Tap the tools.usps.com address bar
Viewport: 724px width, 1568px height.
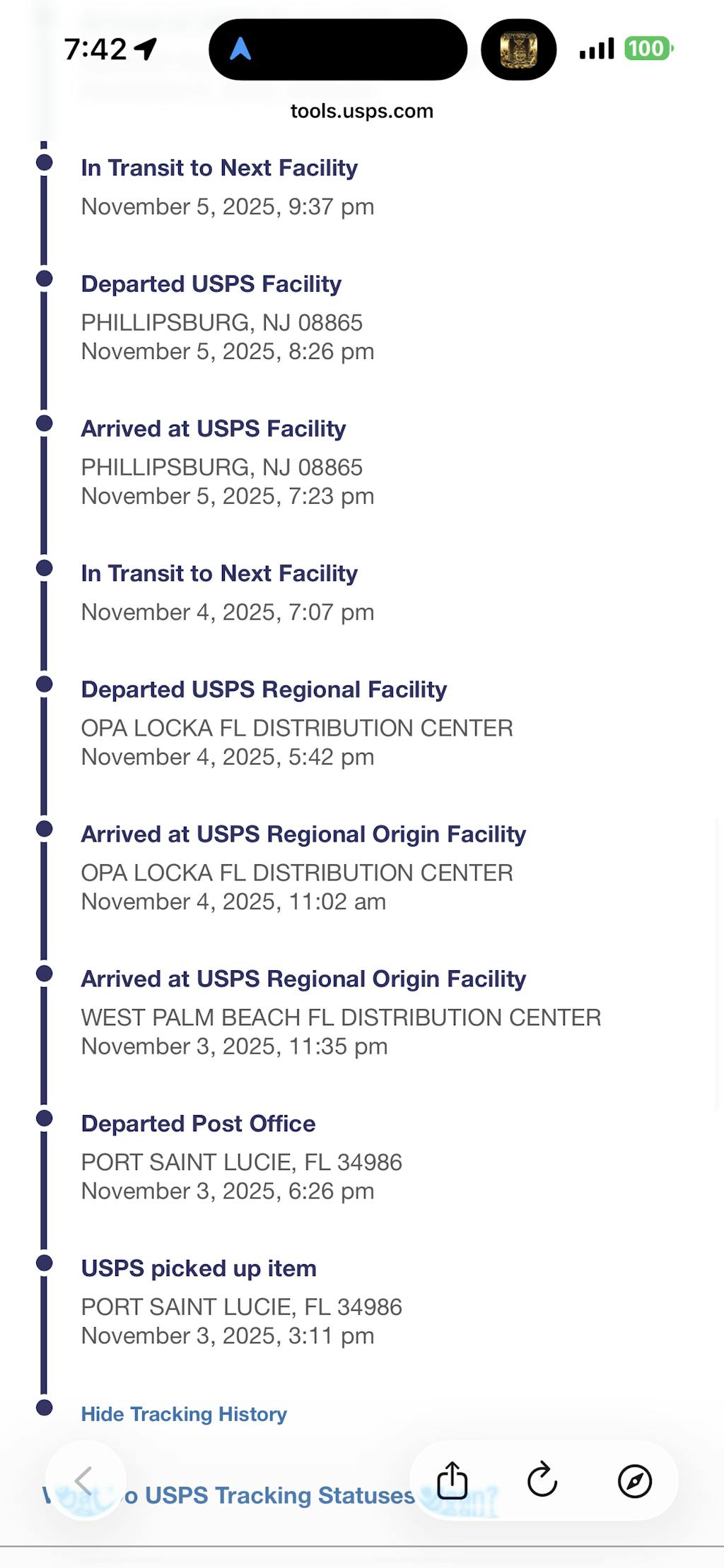362,111
